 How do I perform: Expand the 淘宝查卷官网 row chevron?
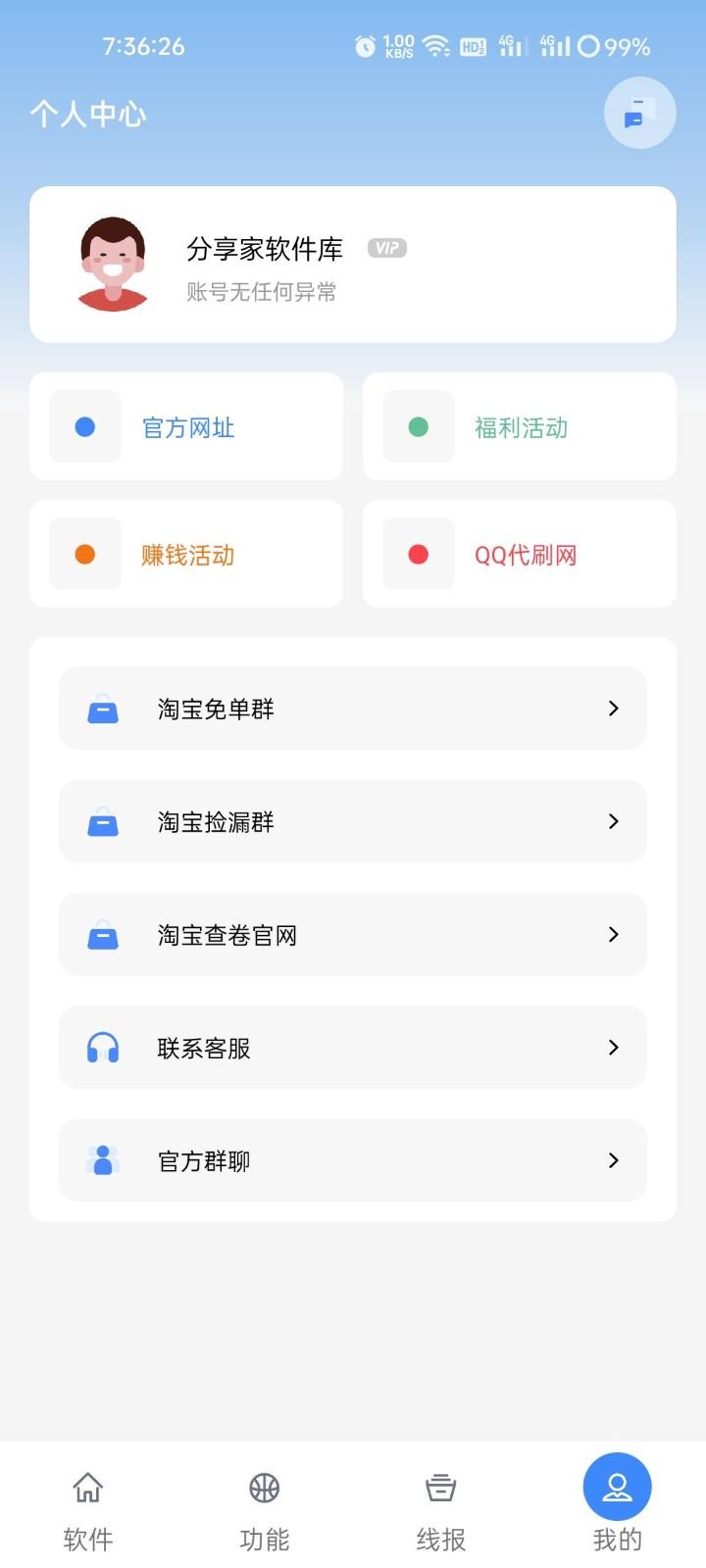coord(614,935)
